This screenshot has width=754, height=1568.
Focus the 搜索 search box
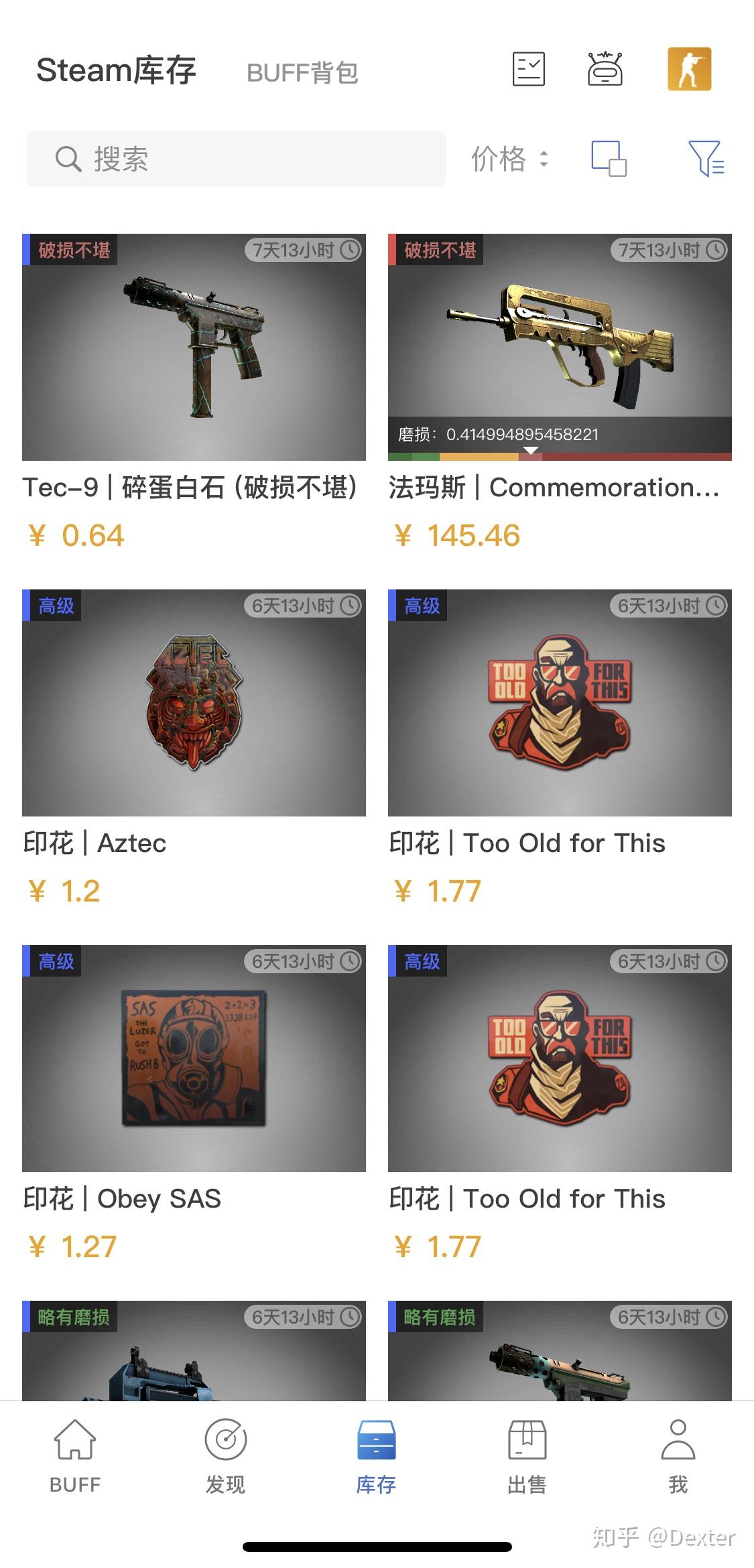coord(236,159)
